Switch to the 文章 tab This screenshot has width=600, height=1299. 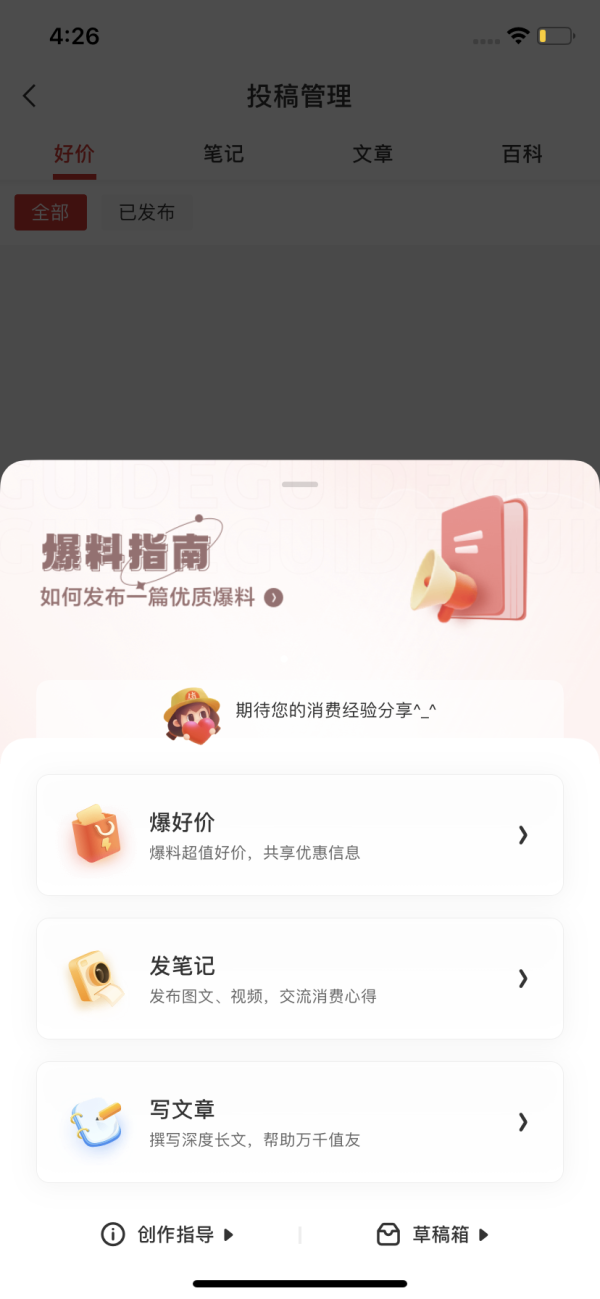click(373, 154)
